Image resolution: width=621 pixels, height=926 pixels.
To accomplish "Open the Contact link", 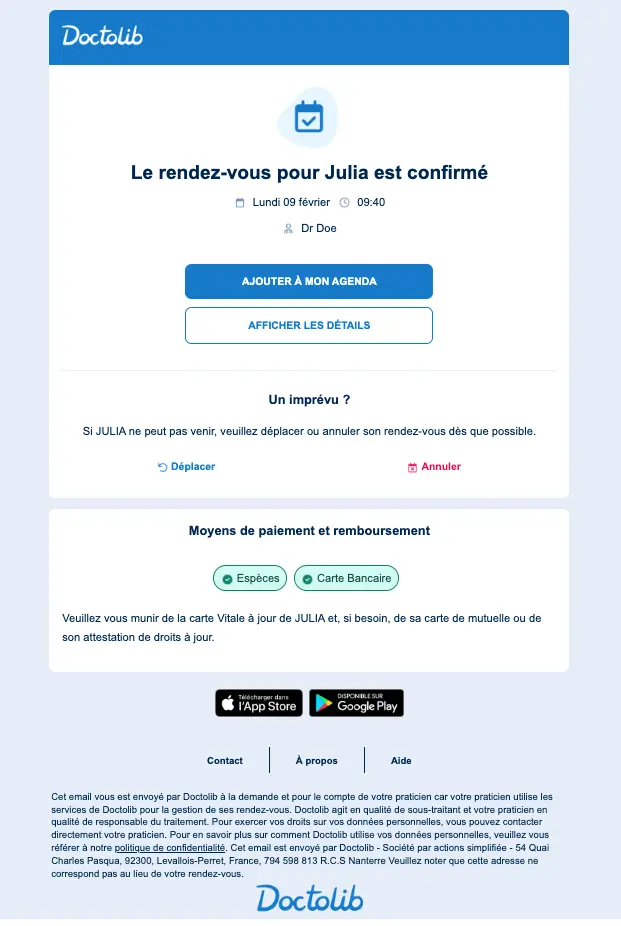I will (x=225, y=760).
